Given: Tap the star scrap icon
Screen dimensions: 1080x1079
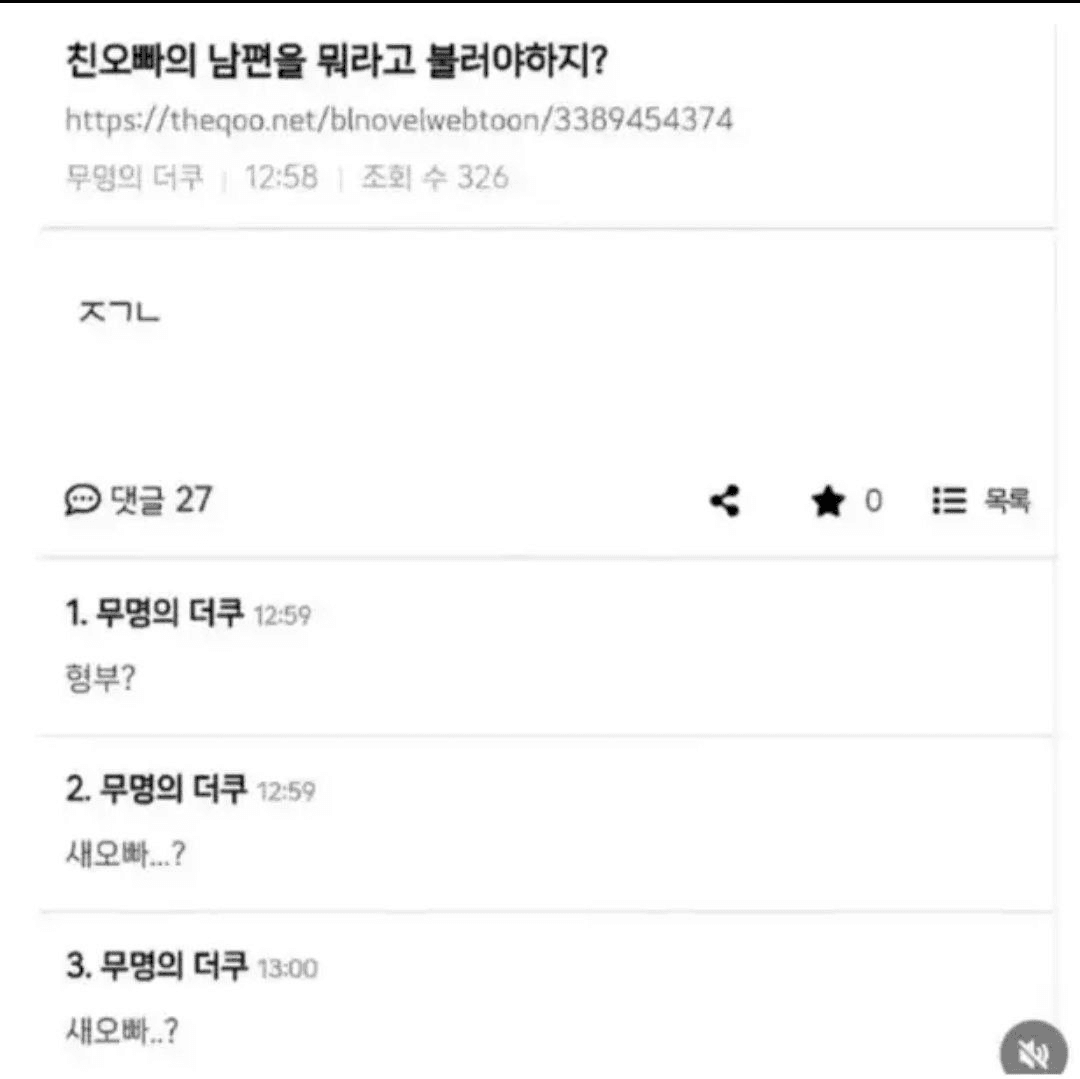Looking at the screenshot, I should [828, 501].
